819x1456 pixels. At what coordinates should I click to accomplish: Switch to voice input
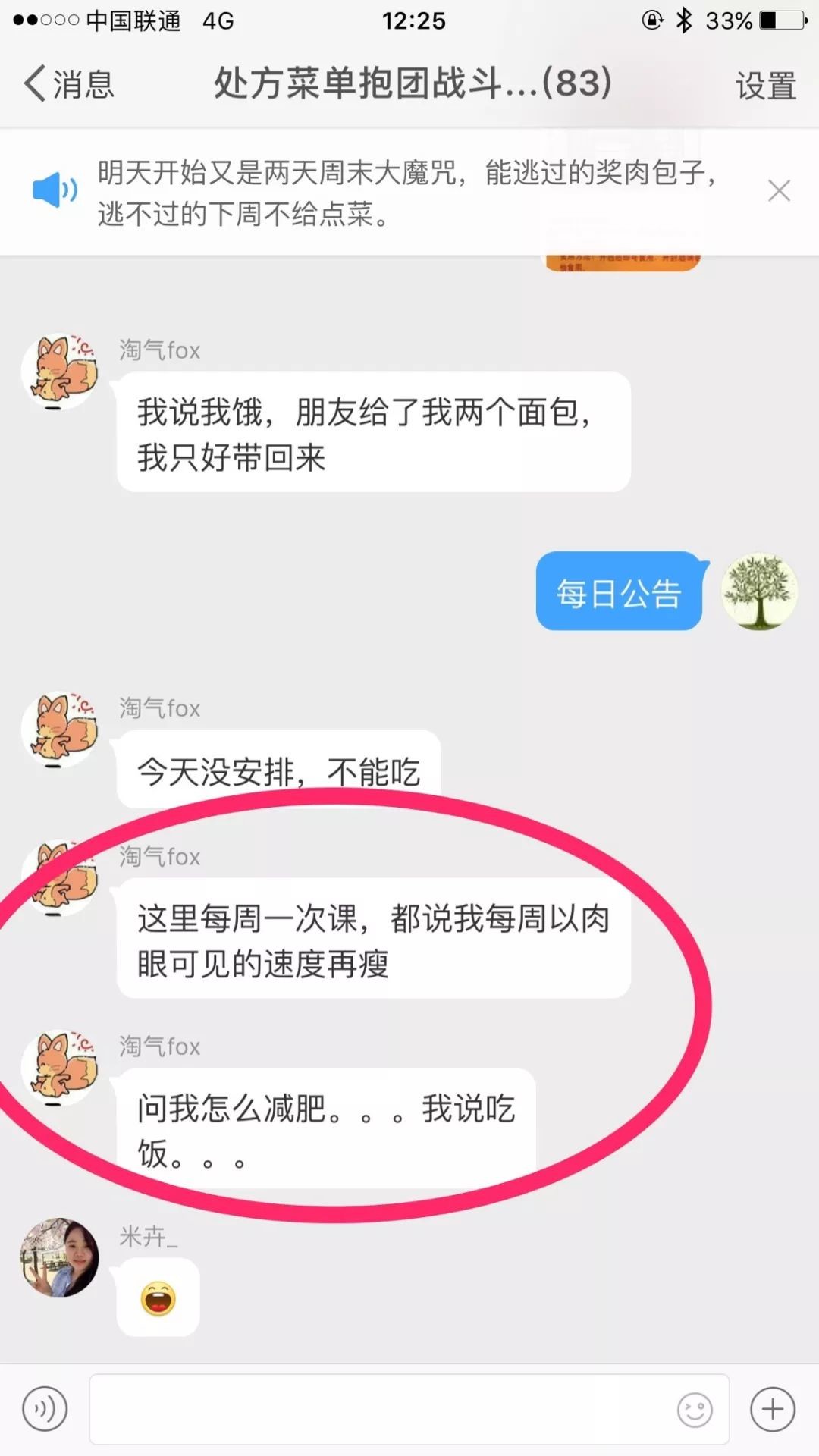pos(45,1409)
